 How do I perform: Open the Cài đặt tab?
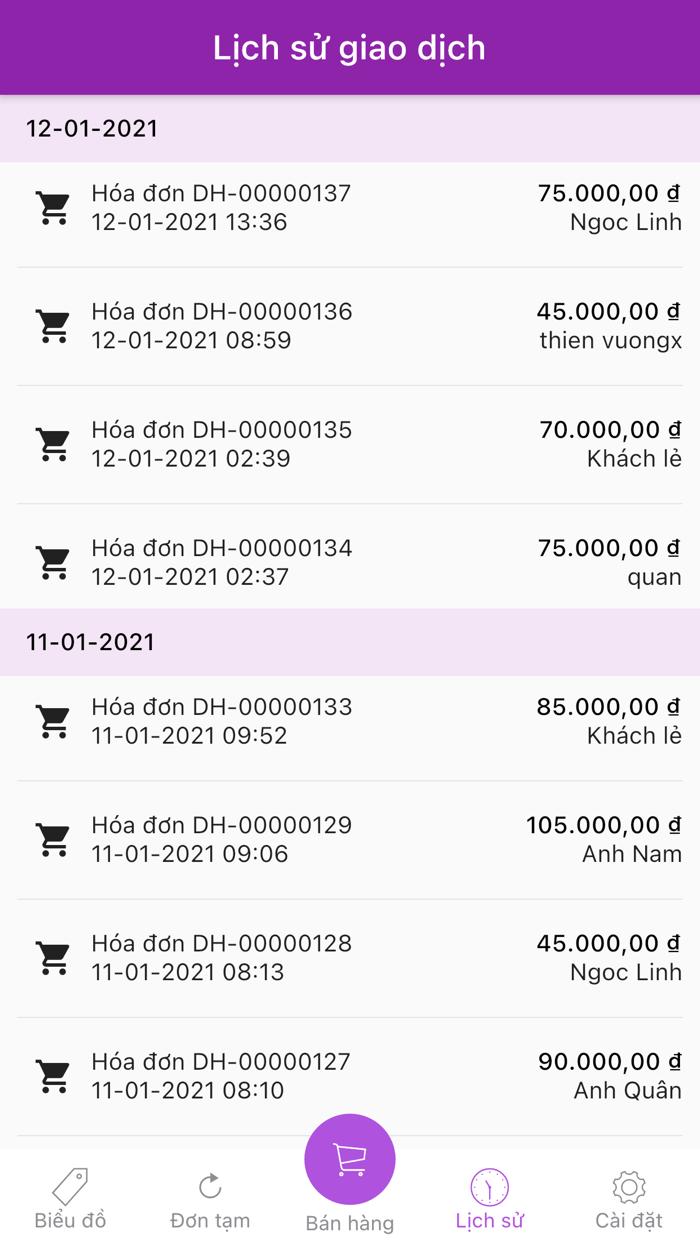point(629,1199)
